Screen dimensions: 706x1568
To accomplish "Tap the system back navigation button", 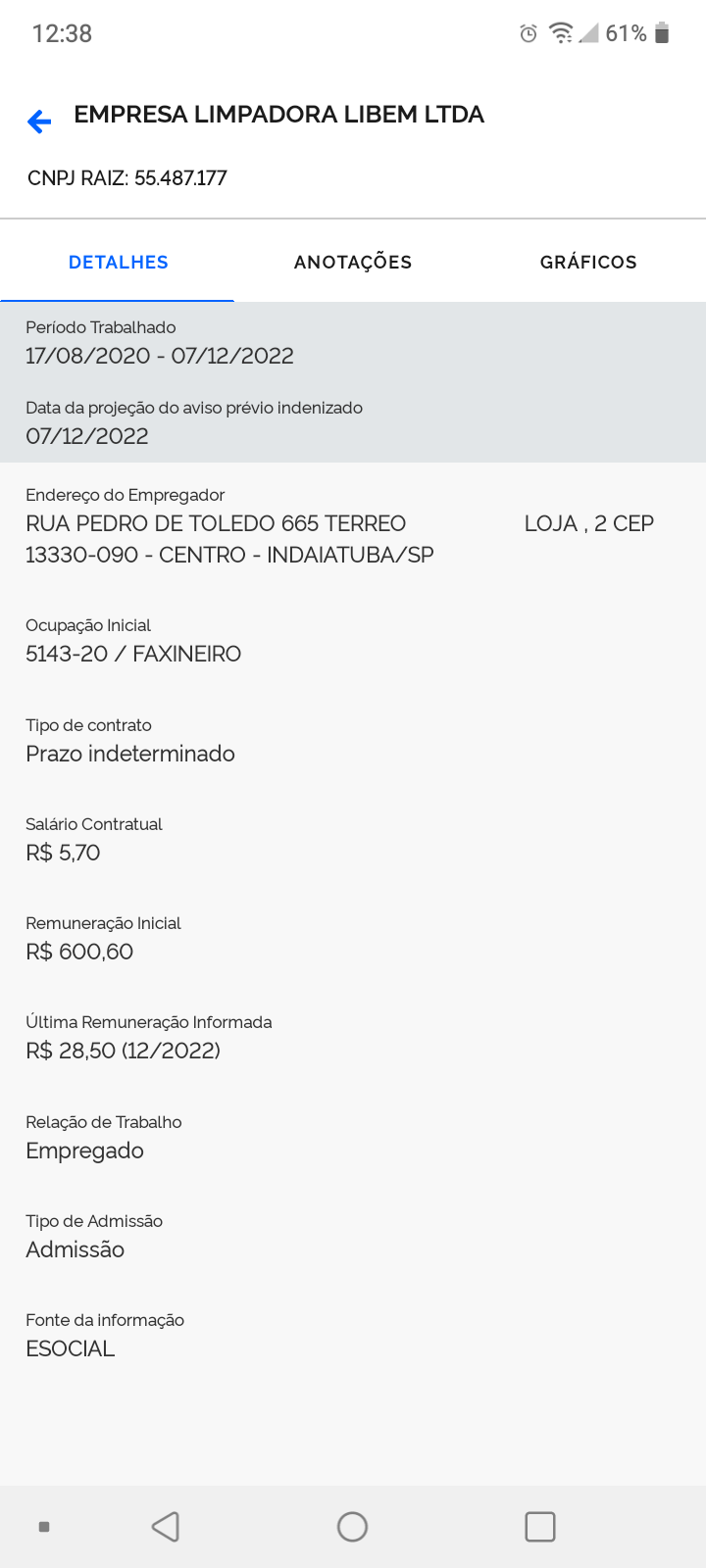I will coord(166,1526).
